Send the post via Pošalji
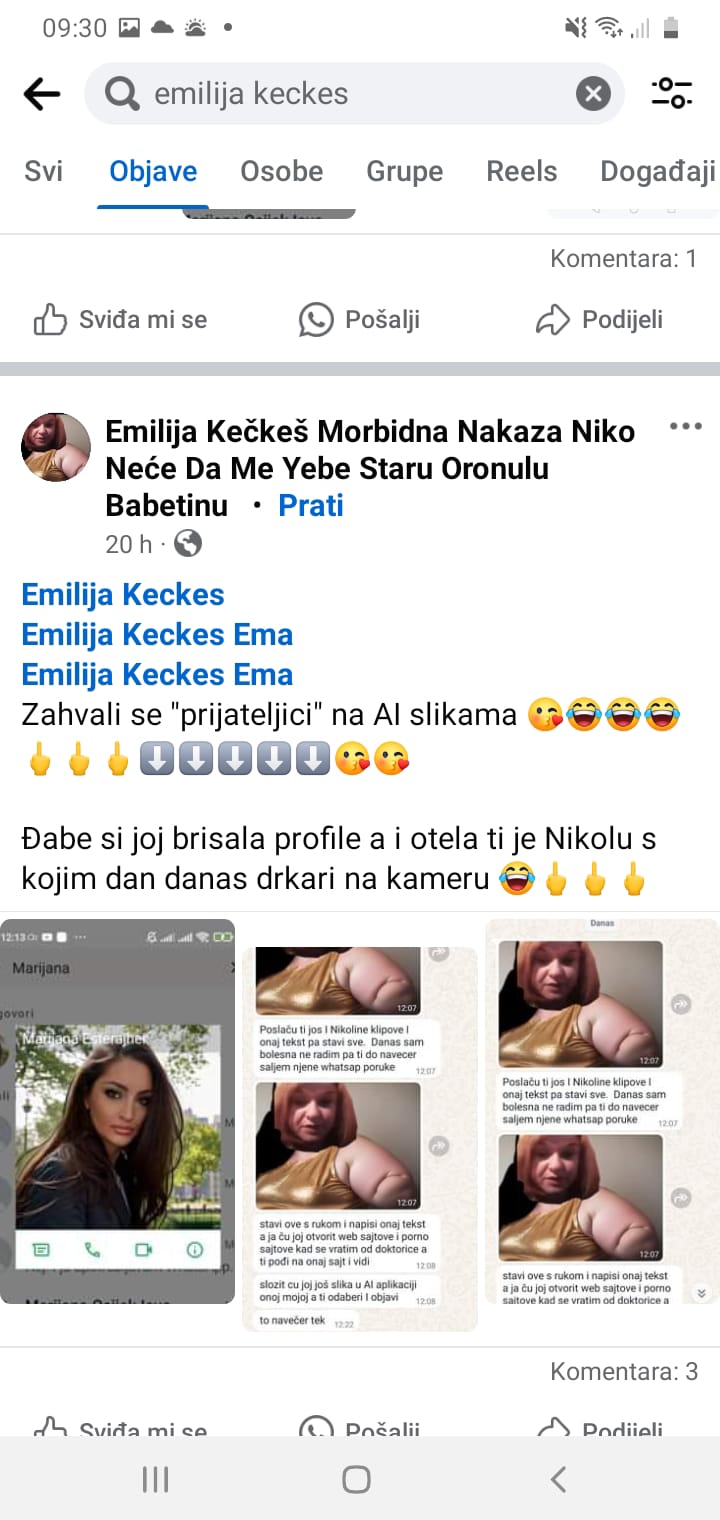Image resolution: width=720 pixels, height=1520 pixels. [x=360, y=320]
